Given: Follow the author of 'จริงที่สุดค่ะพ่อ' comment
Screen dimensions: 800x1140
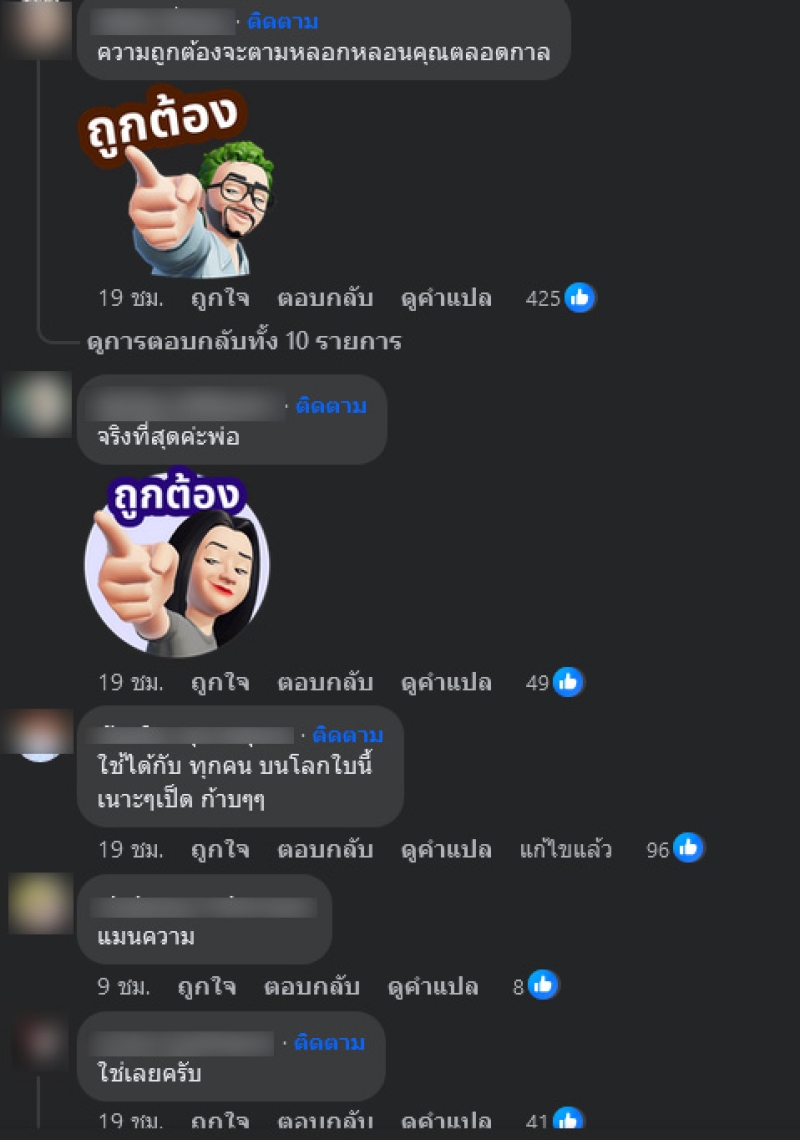Looking at the screenshot, I should pyautogui.click(x=331, y=406).
